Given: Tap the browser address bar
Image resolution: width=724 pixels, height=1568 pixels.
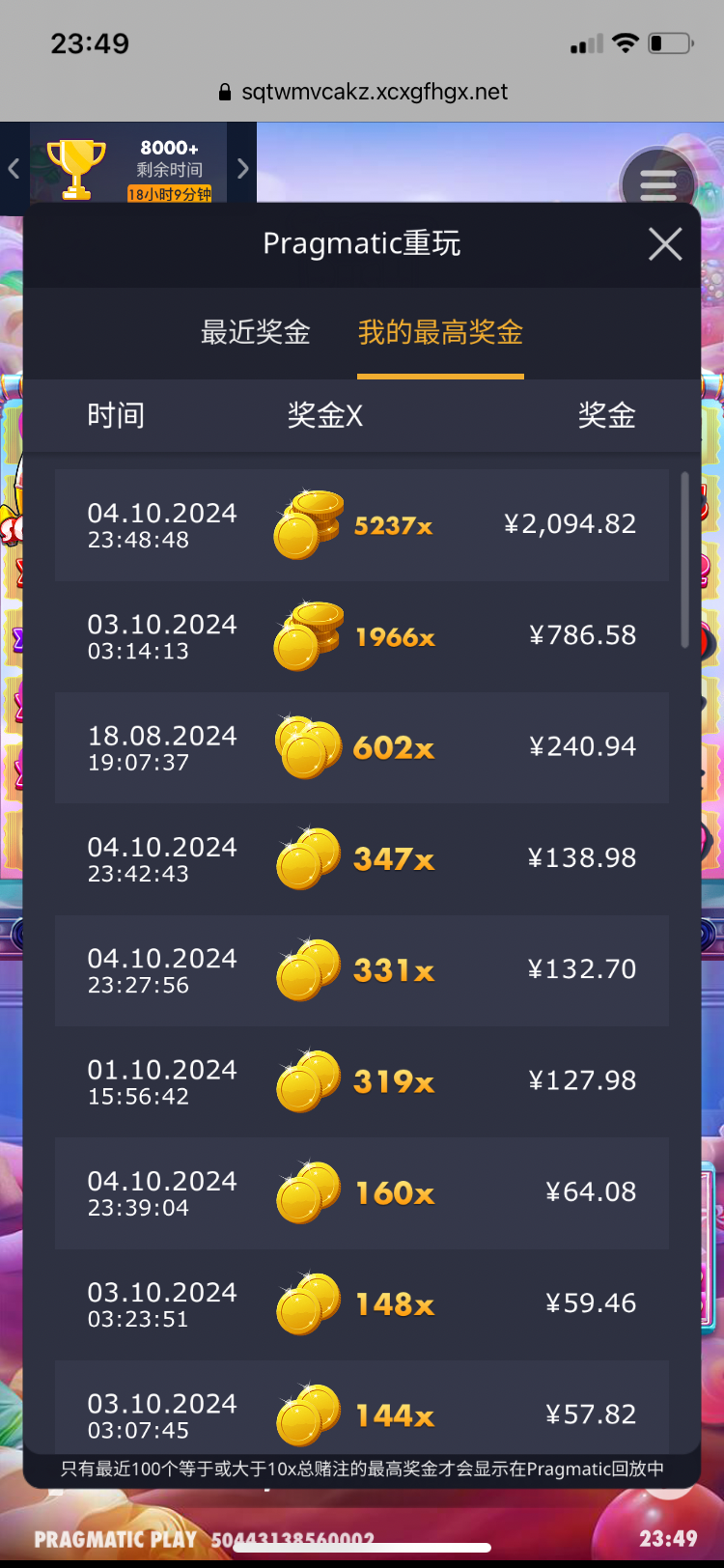Looking at the screenshot, I should (x=362, y=92).
